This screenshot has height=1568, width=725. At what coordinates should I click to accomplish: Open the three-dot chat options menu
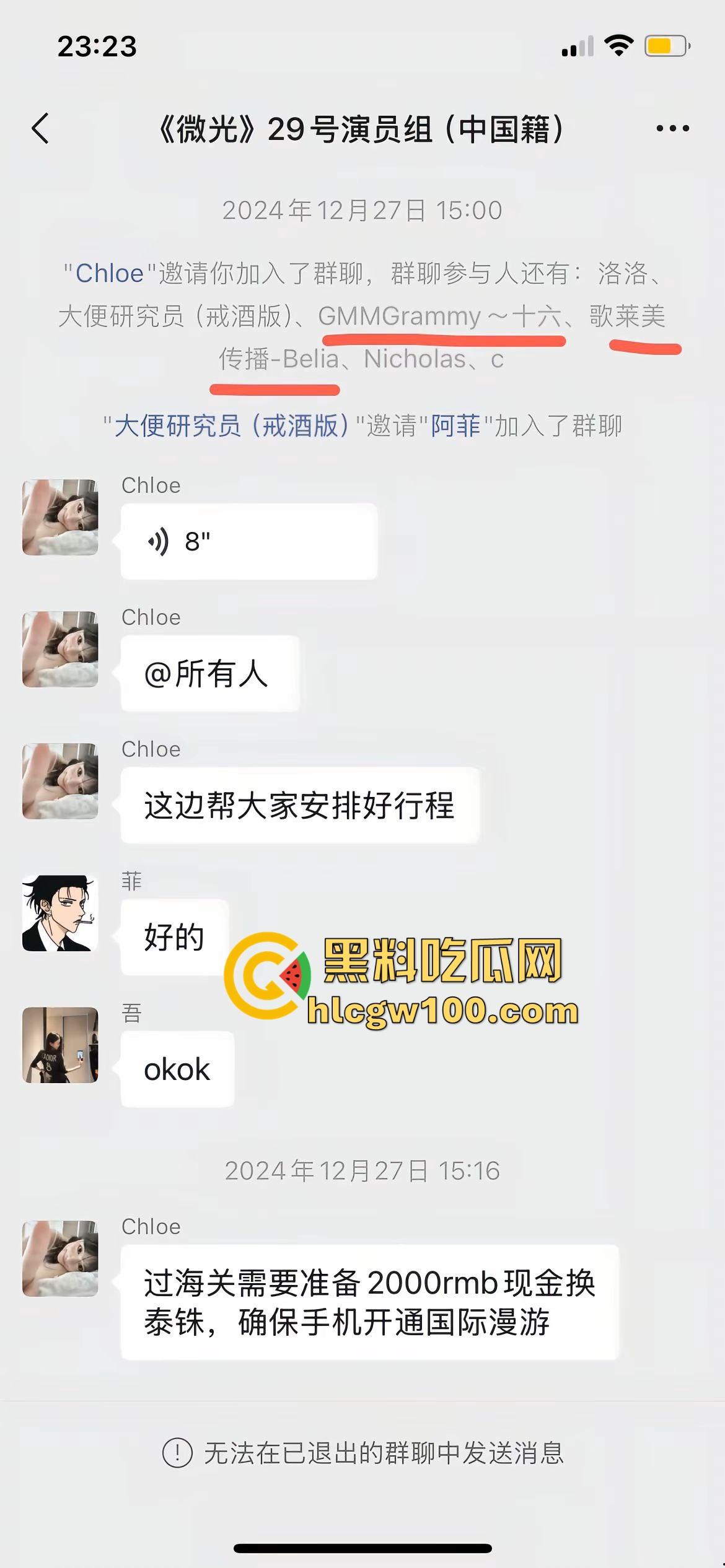tap(672, 129)
